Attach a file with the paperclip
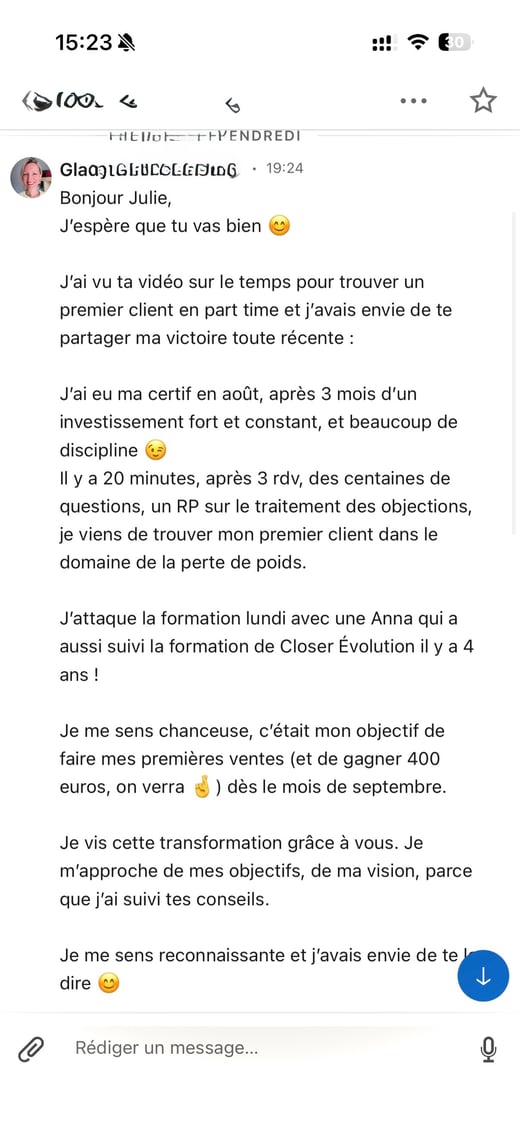520x1130 pixels. coord(31,1049)
